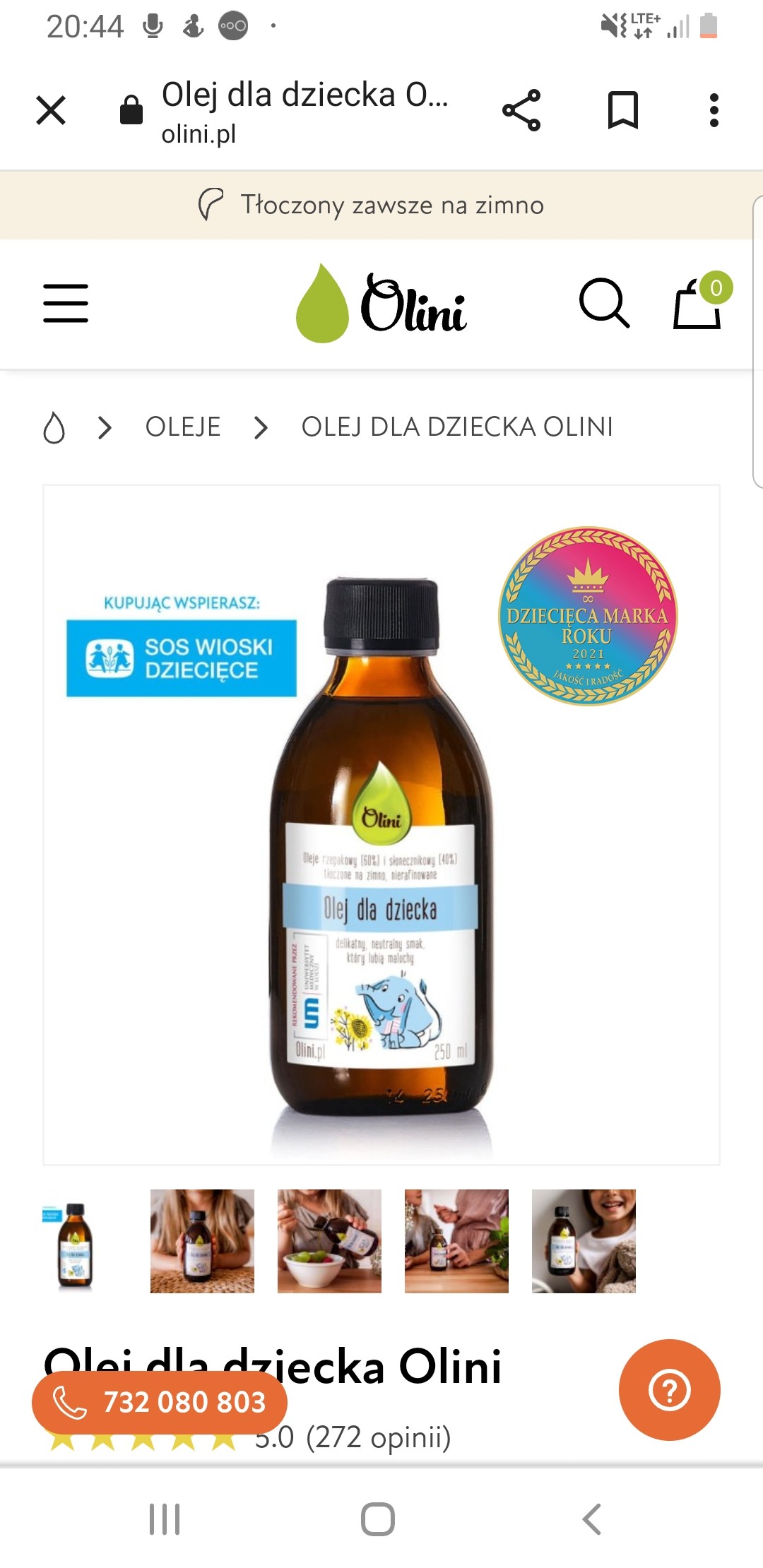Call the number 732 080 803
The height and width of the screenshot is (1568, 763).
[160, 1402]
